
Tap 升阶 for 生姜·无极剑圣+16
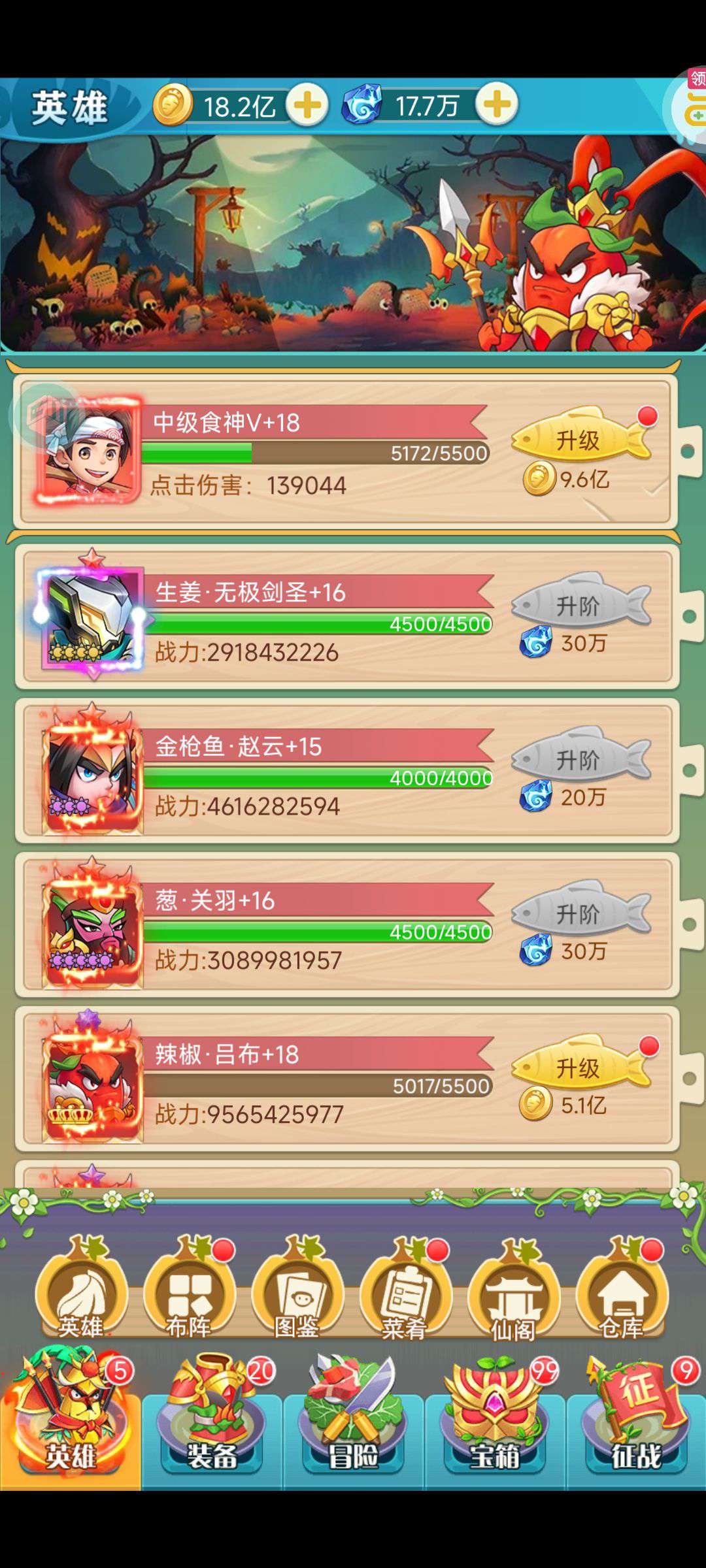click(x=580, y=604)
